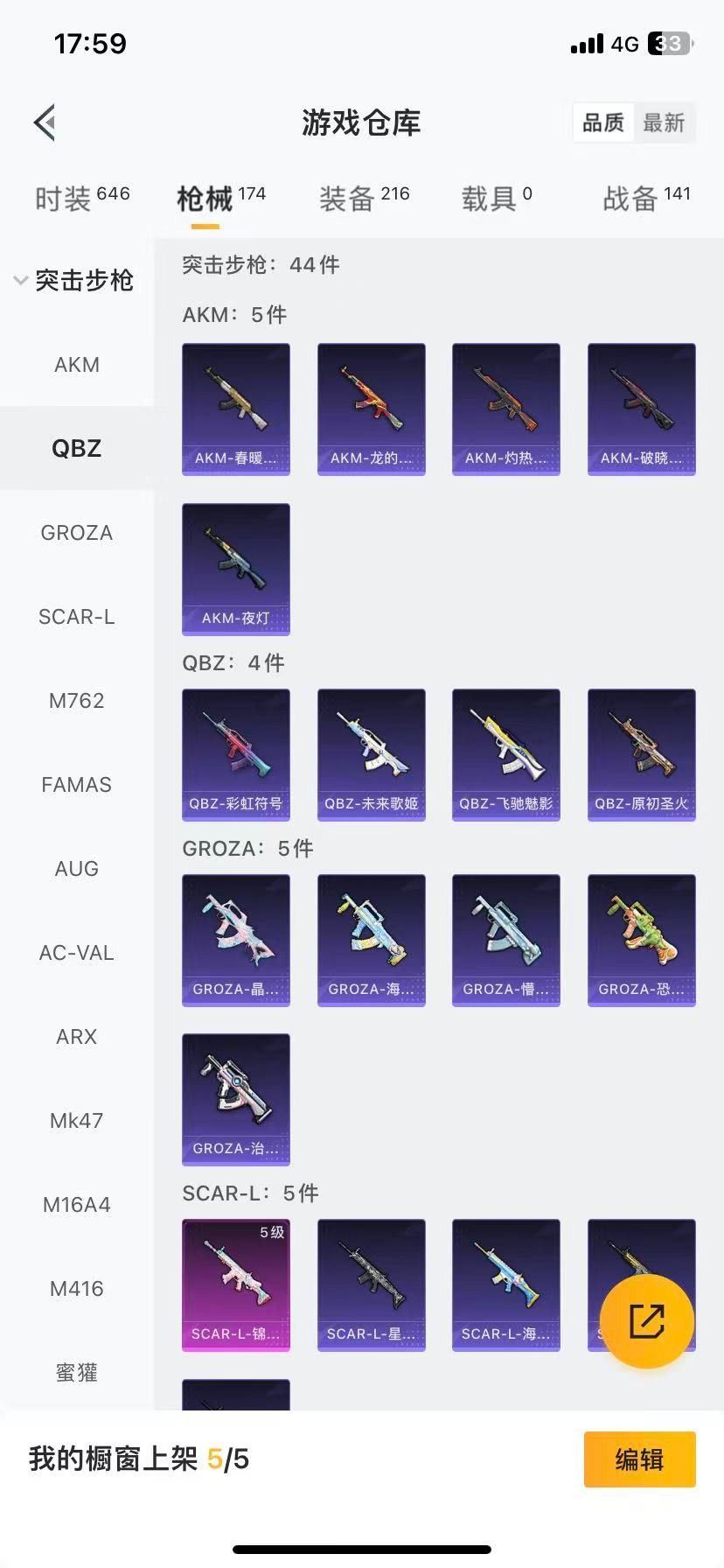Choose FAMAS in the side list
This screenshot has height=1568, width=724.
click(77, 784)
